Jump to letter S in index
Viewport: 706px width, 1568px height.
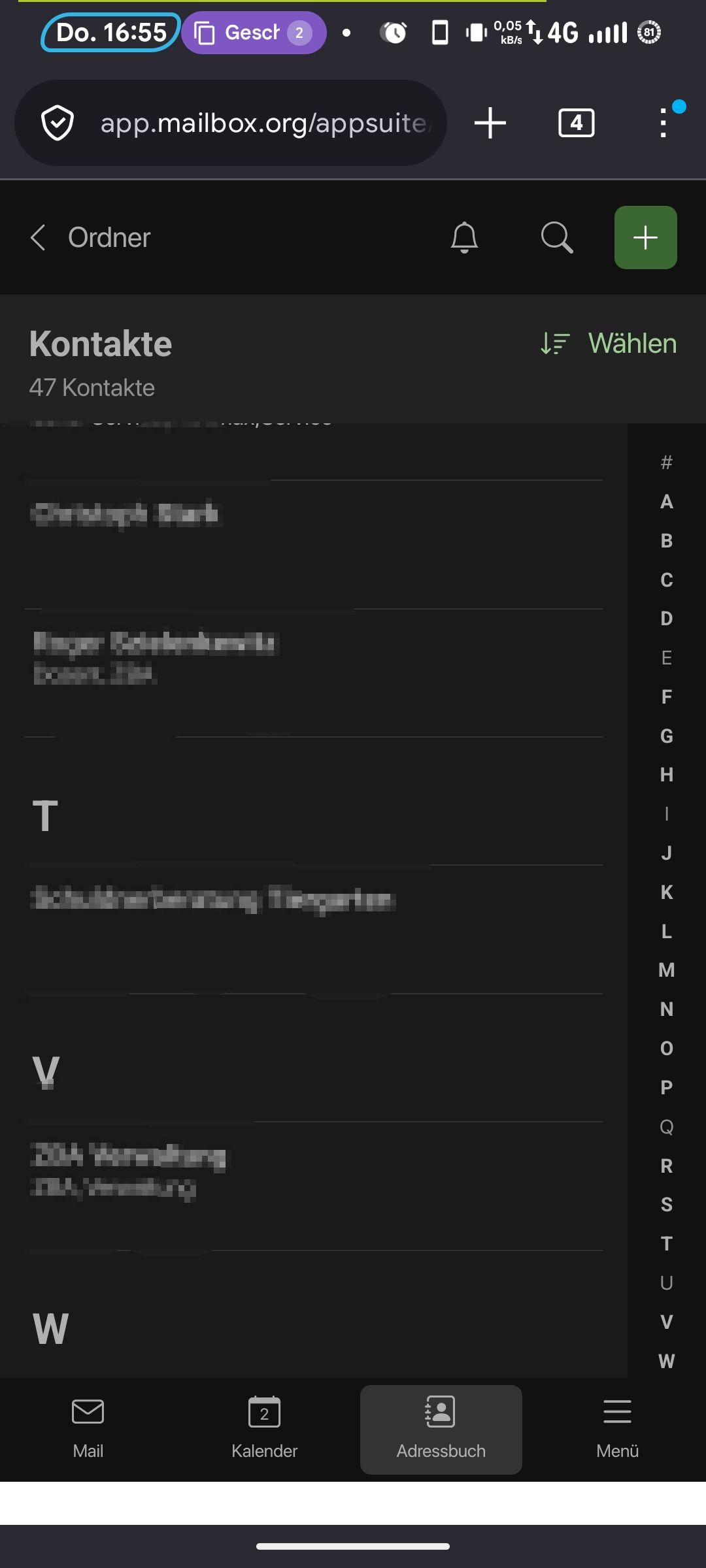(666, 1204)
